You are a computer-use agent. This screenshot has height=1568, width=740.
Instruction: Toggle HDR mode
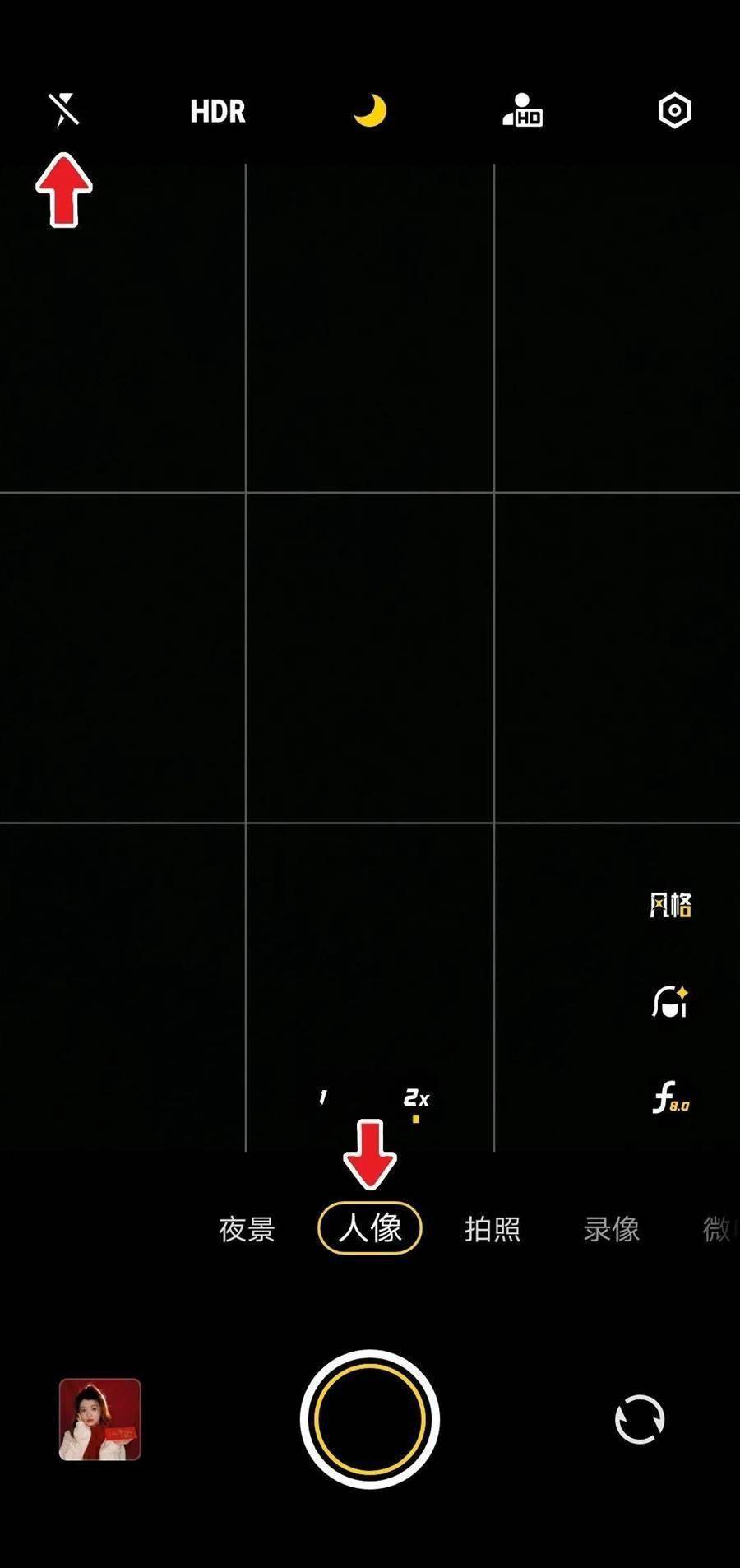pyautogui.click(x=218, y=112)
